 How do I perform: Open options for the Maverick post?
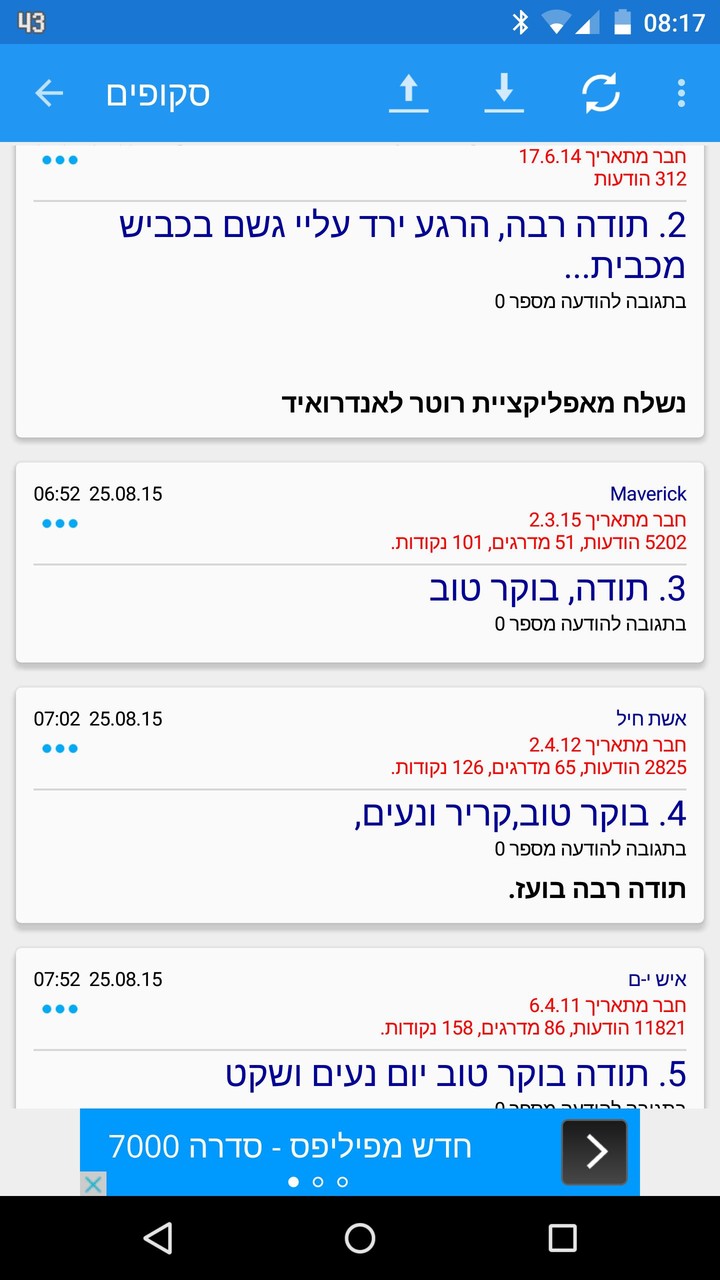59,522
